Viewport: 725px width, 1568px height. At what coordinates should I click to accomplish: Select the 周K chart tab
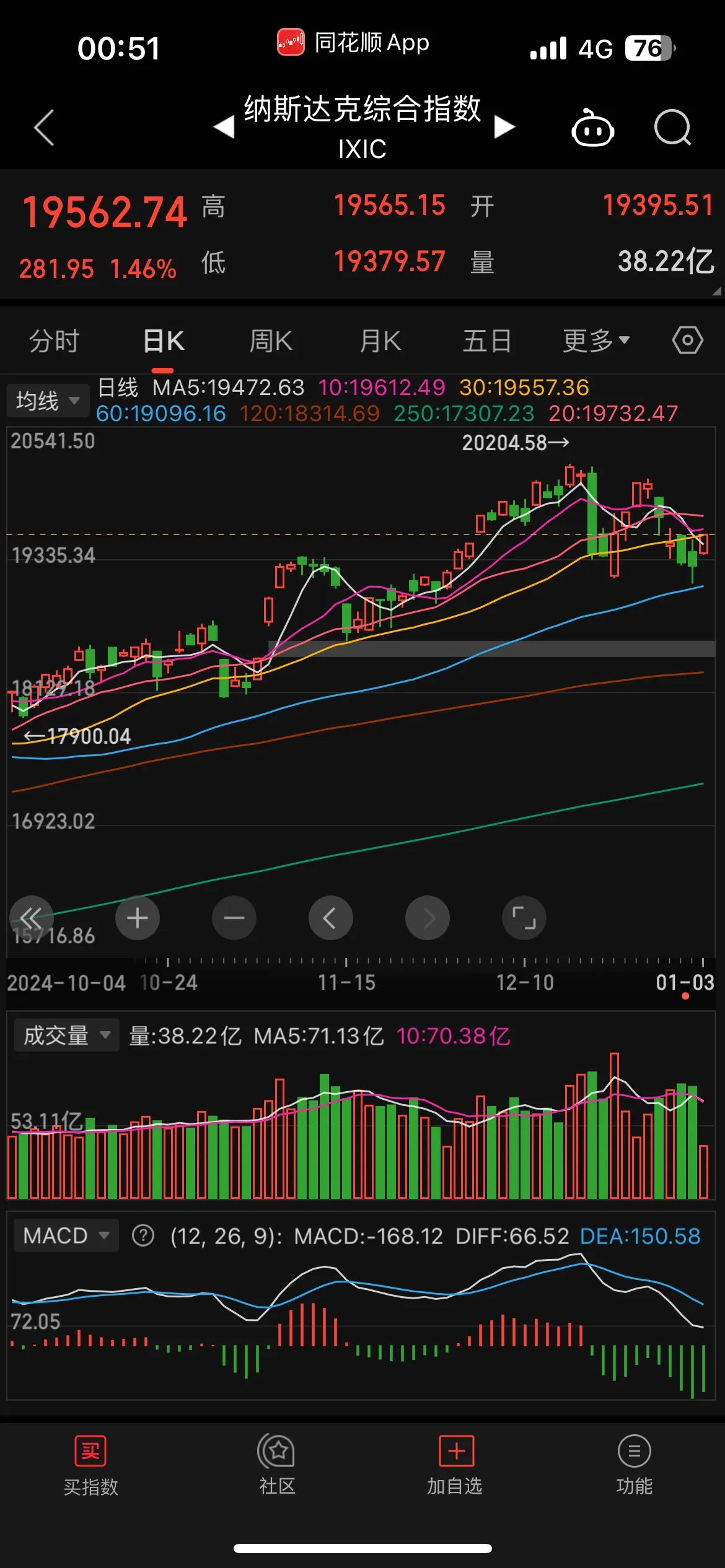click(x=271, y=341)
